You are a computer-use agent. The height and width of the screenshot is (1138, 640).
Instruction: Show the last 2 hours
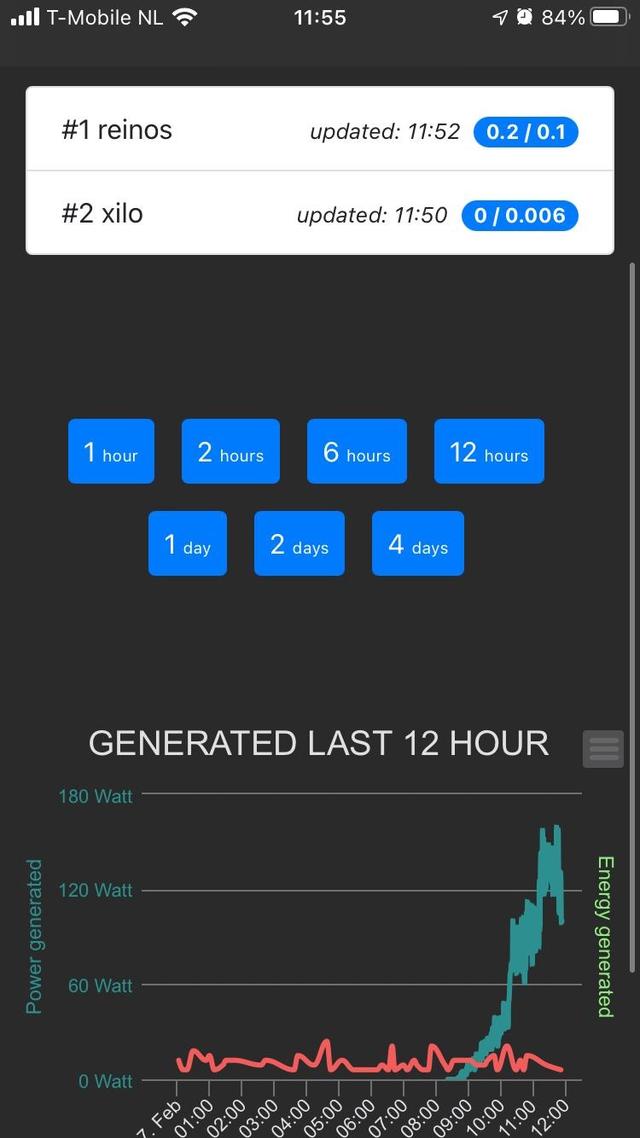pos(231,451)
